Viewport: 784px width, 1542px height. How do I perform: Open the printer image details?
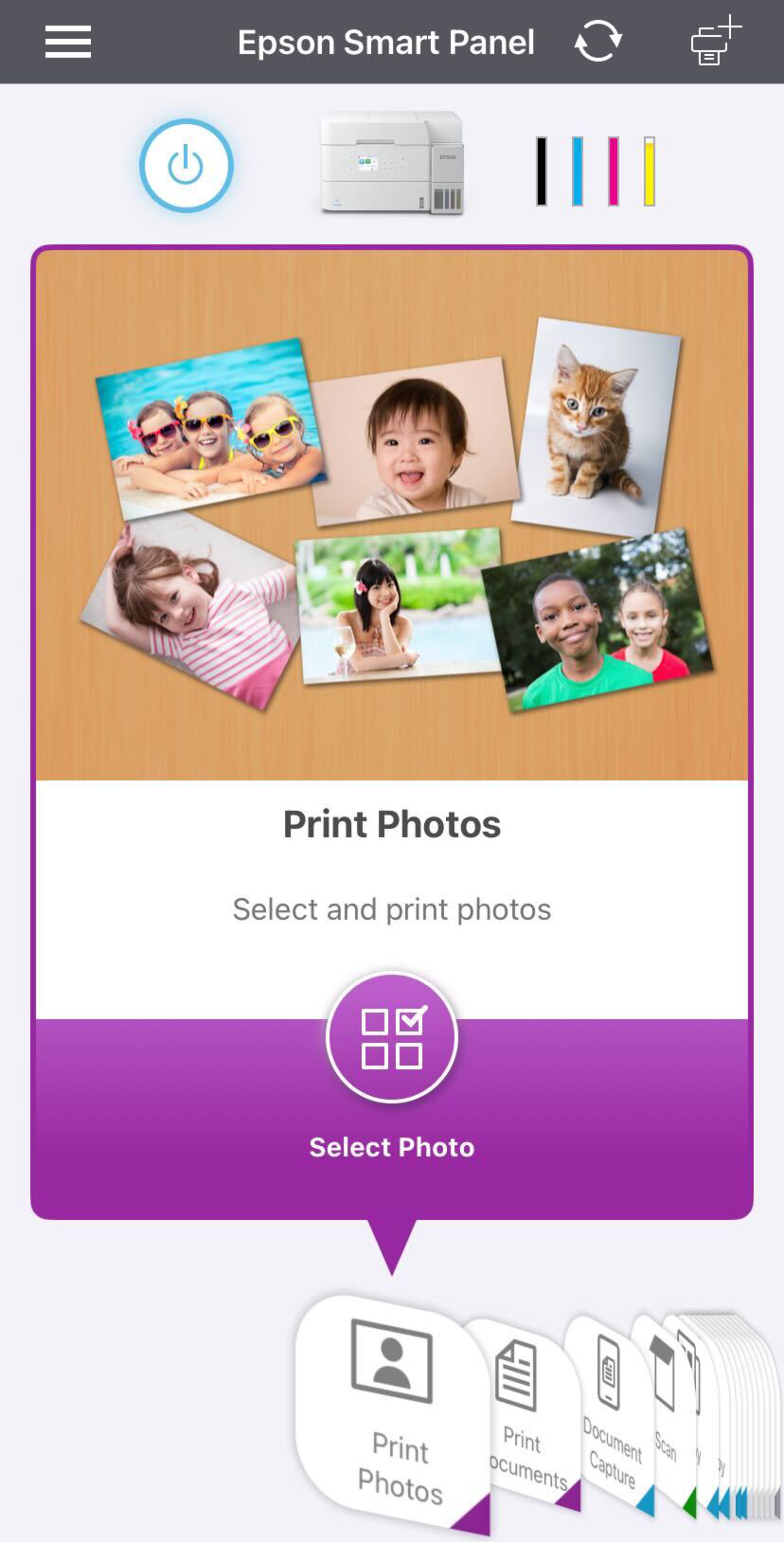click(392, 163)
